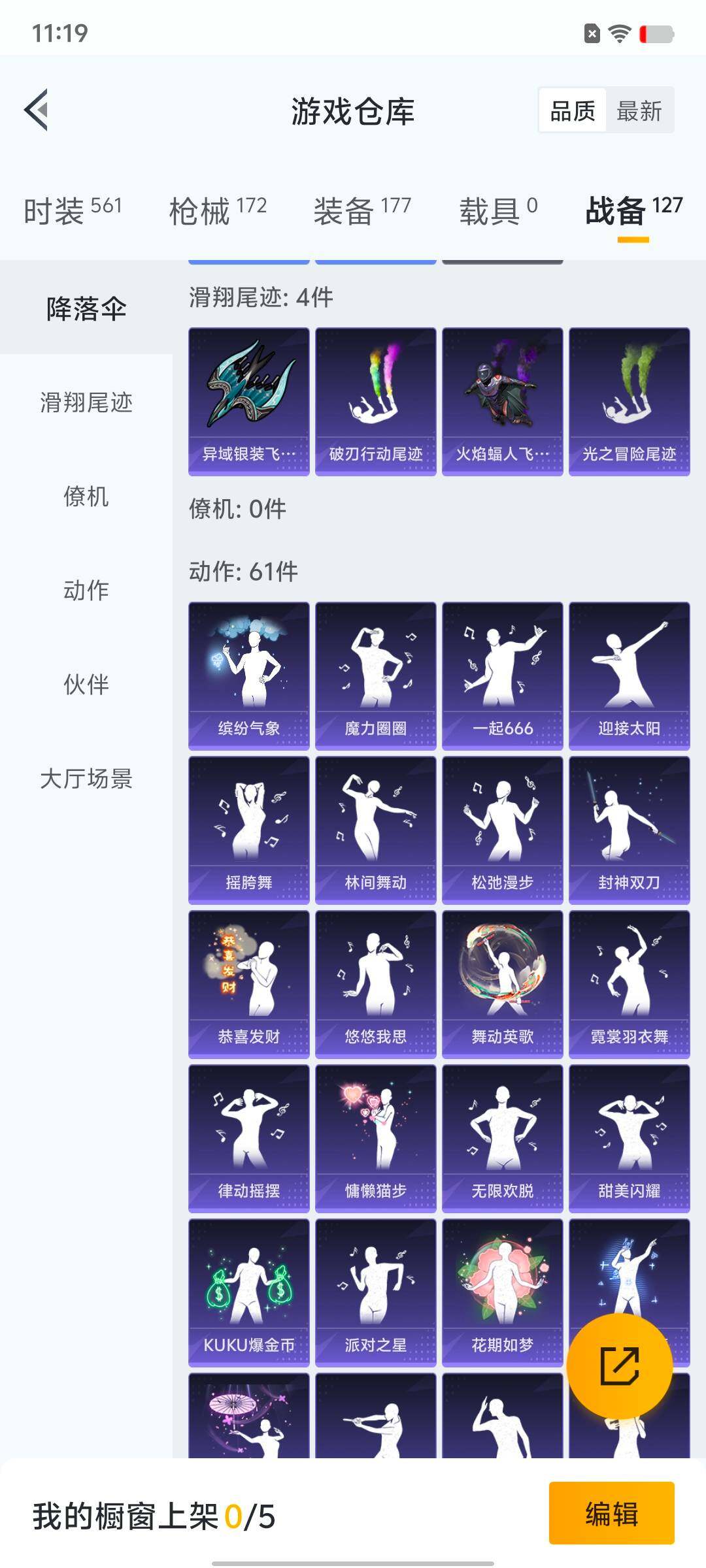Select the 一起666 emote
This screenshot has height=1568, width=706.
(x=502, y=676)
